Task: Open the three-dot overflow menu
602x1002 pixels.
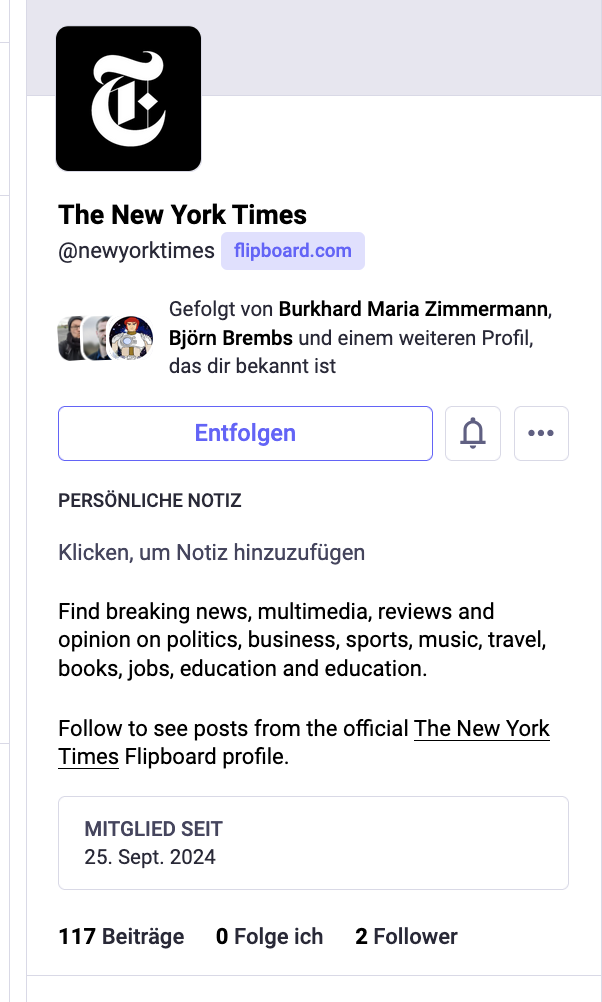Action: tap(541, 433)
